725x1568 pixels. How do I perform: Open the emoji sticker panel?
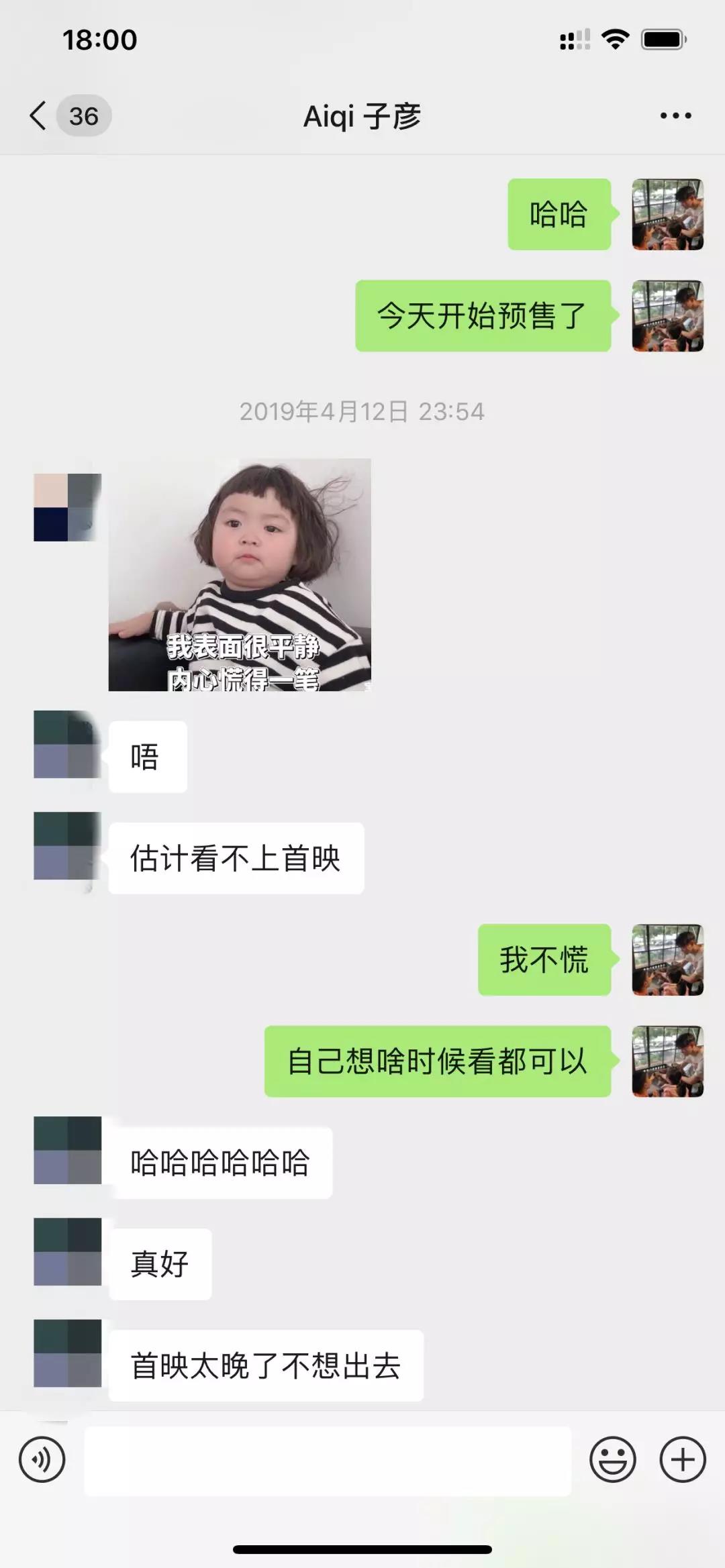(x=612, y=1459)
